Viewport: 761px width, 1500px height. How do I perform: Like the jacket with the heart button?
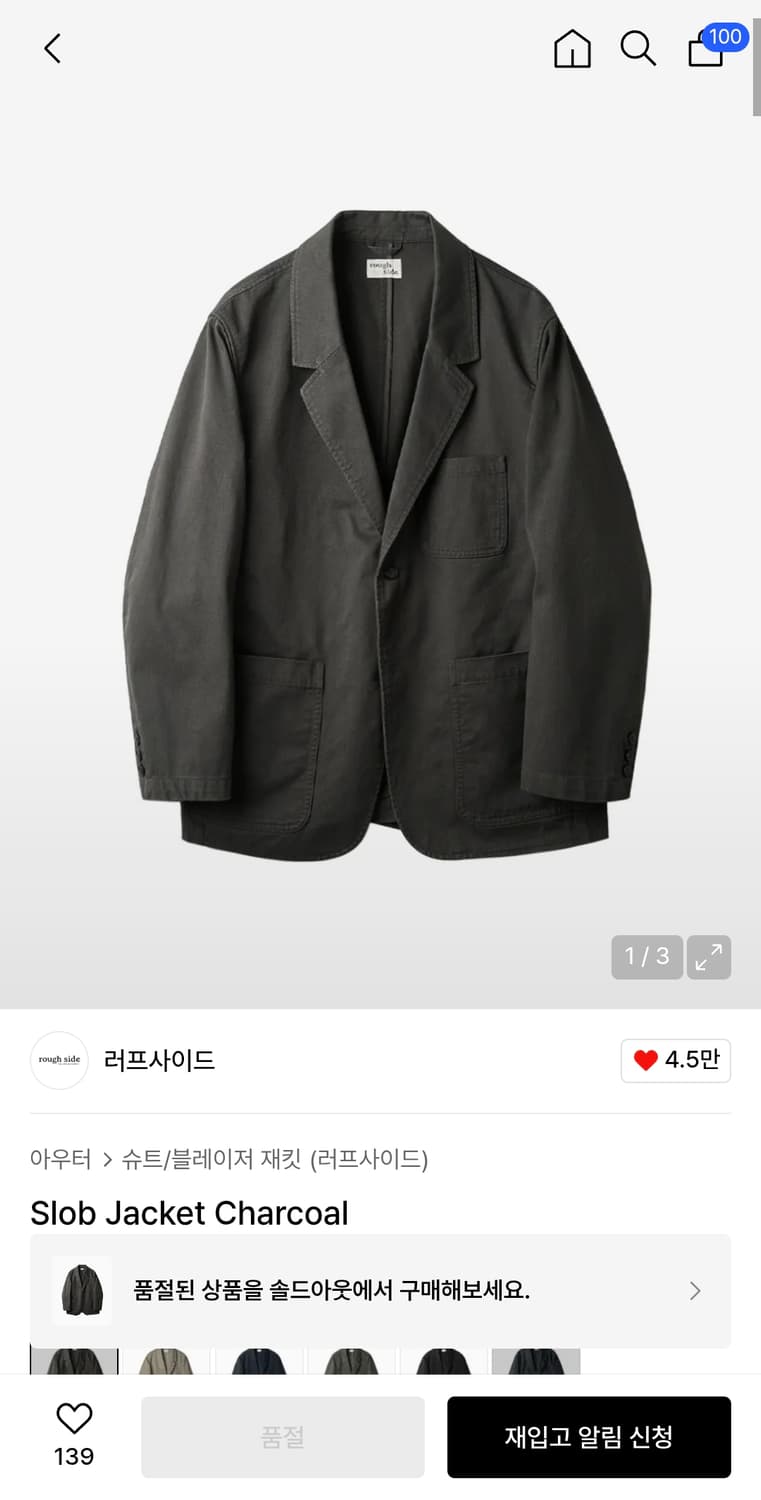click(74, 1419)
